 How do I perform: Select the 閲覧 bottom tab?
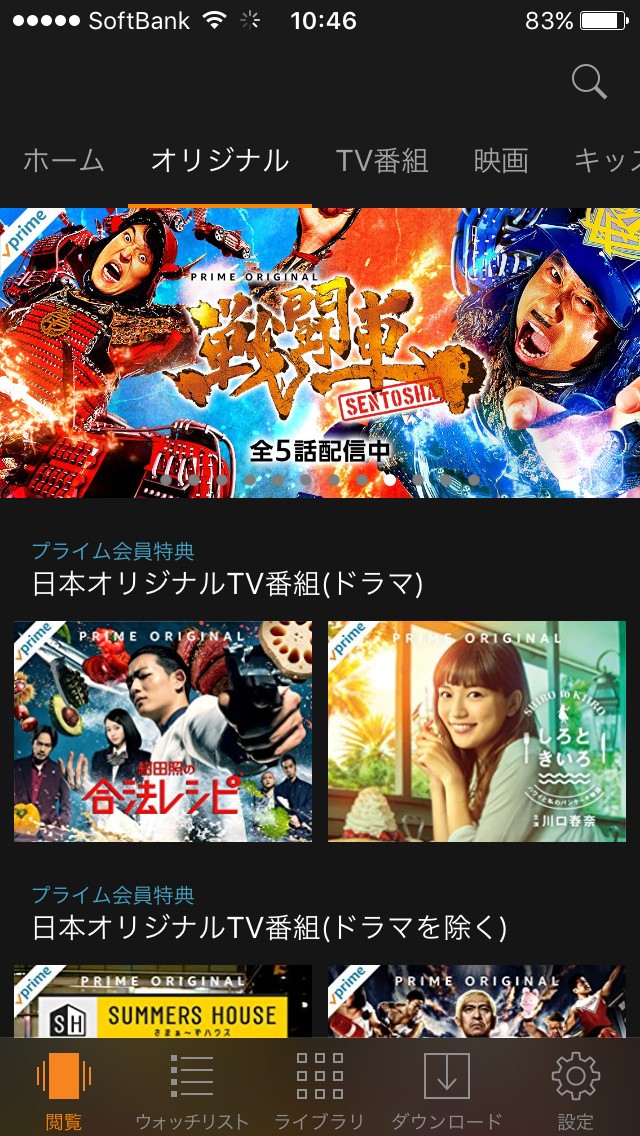click(64, 1090)
